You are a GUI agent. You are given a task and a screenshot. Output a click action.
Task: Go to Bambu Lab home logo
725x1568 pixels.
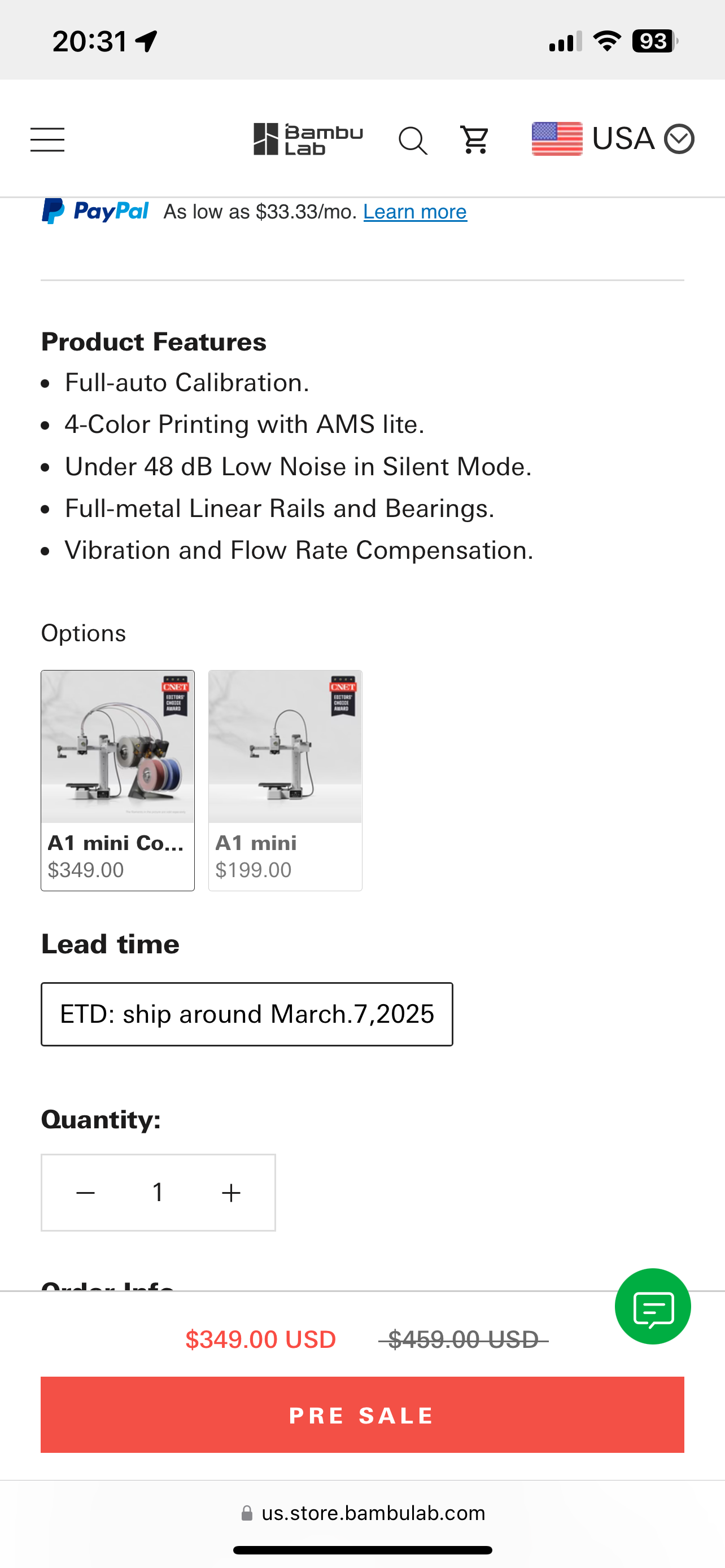point(308,139)
